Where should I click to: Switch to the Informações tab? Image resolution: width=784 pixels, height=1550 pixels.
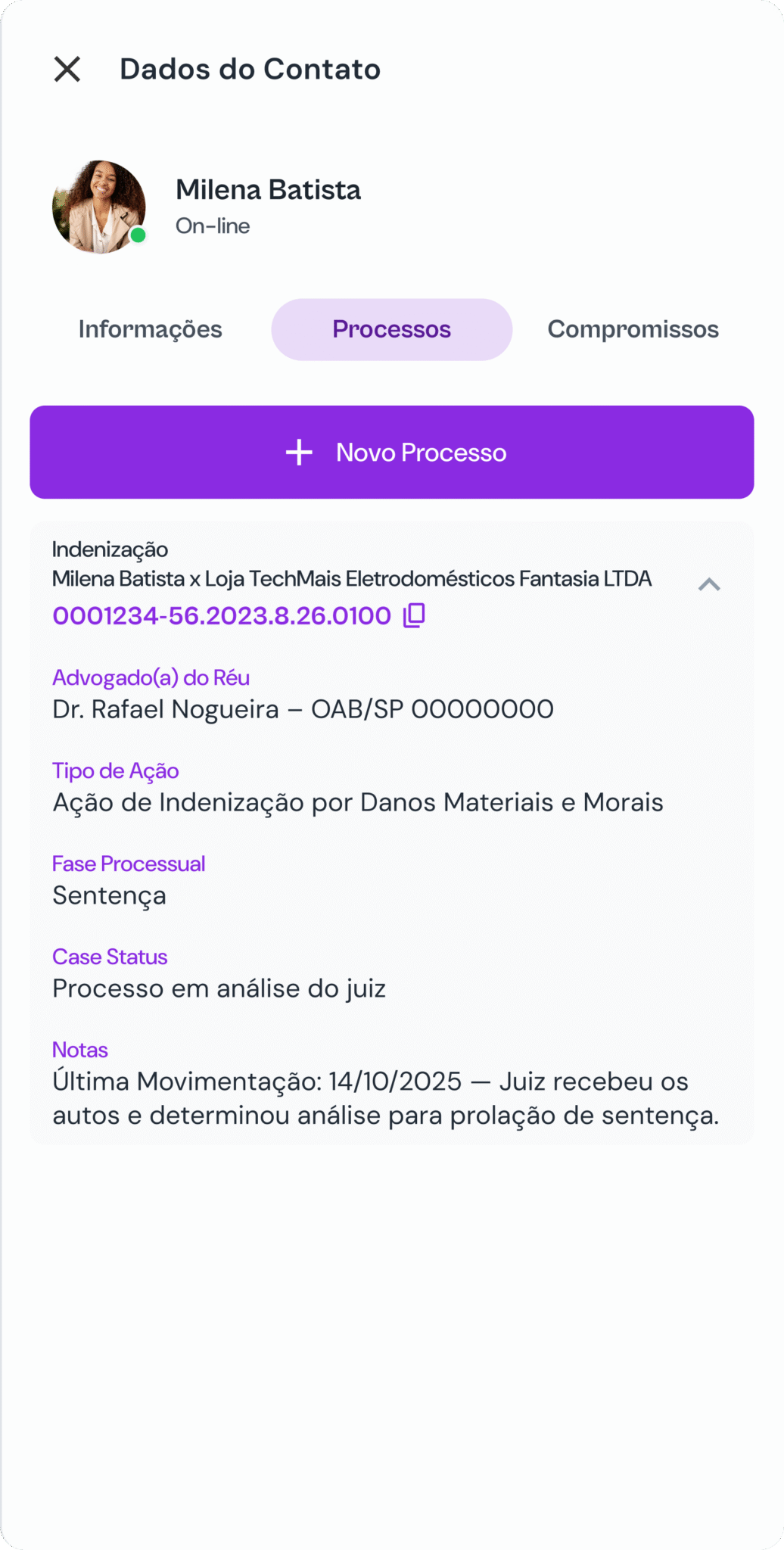click(150, 329)
